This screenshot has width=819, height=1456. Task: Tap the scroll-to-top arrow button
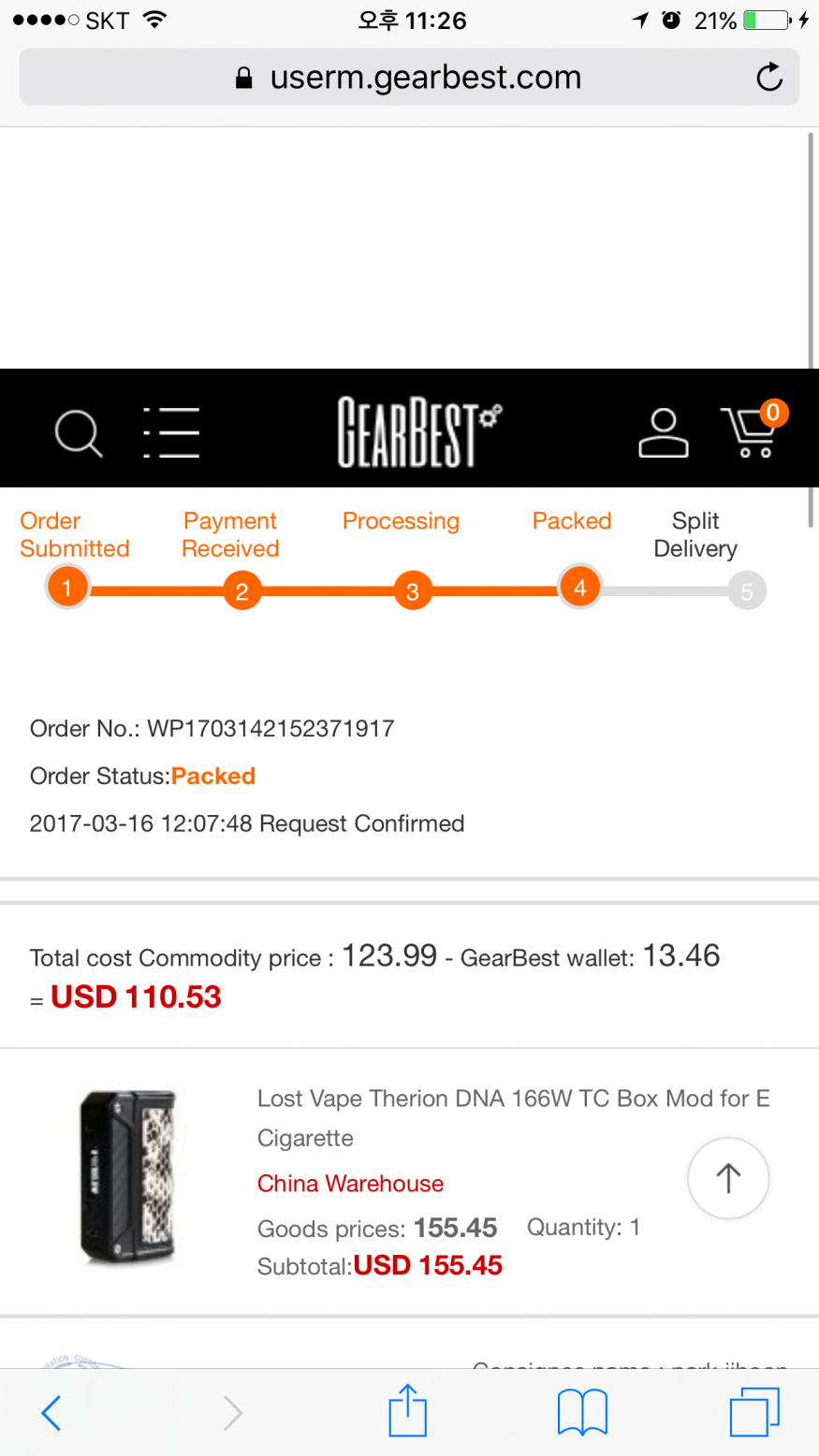[x=728, y=1178]
